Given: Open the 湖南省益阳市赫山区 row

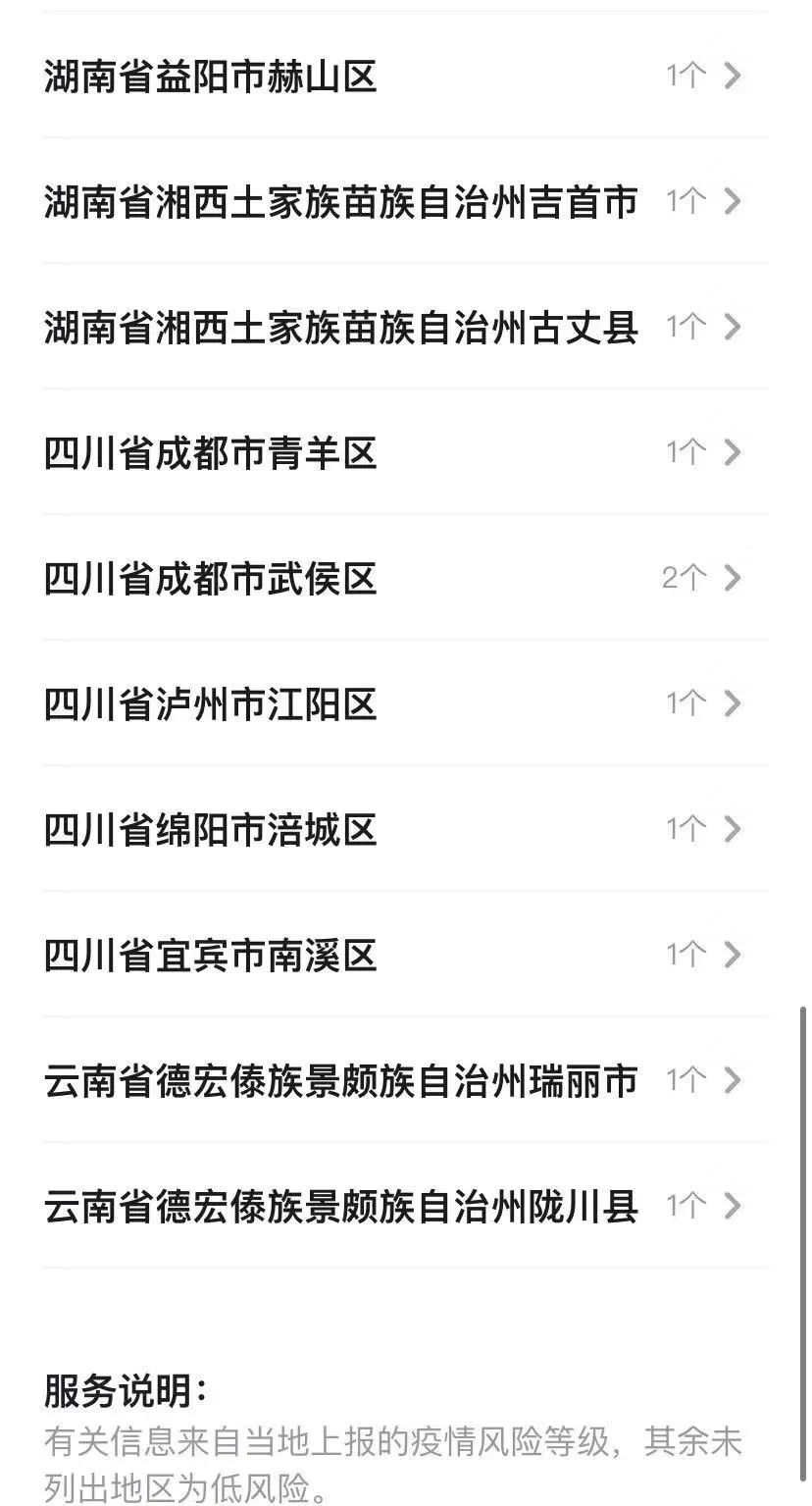Looking at the screenshot, I should click(x=406, y=76).
